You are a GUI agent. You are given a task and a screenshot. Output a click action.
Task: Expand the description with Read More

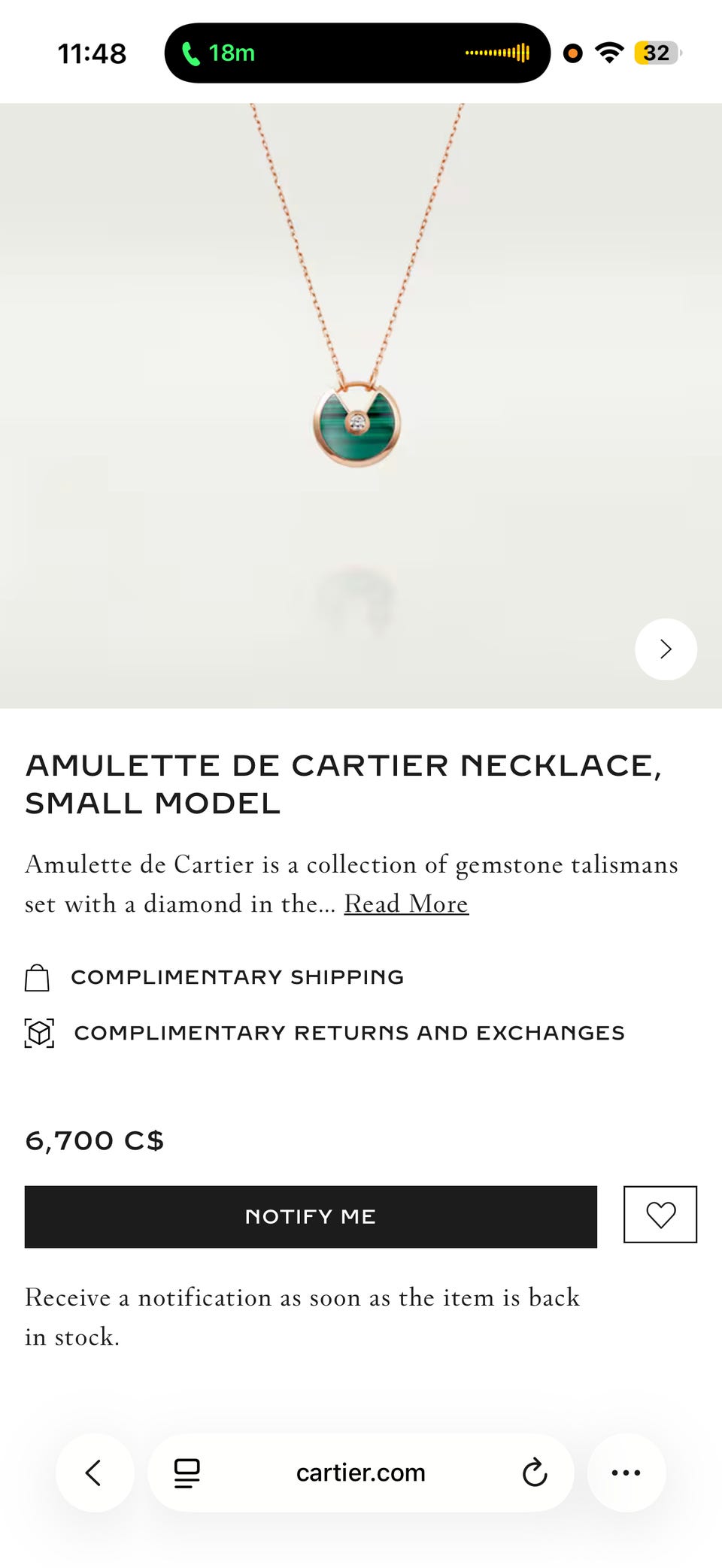point(406,904)
